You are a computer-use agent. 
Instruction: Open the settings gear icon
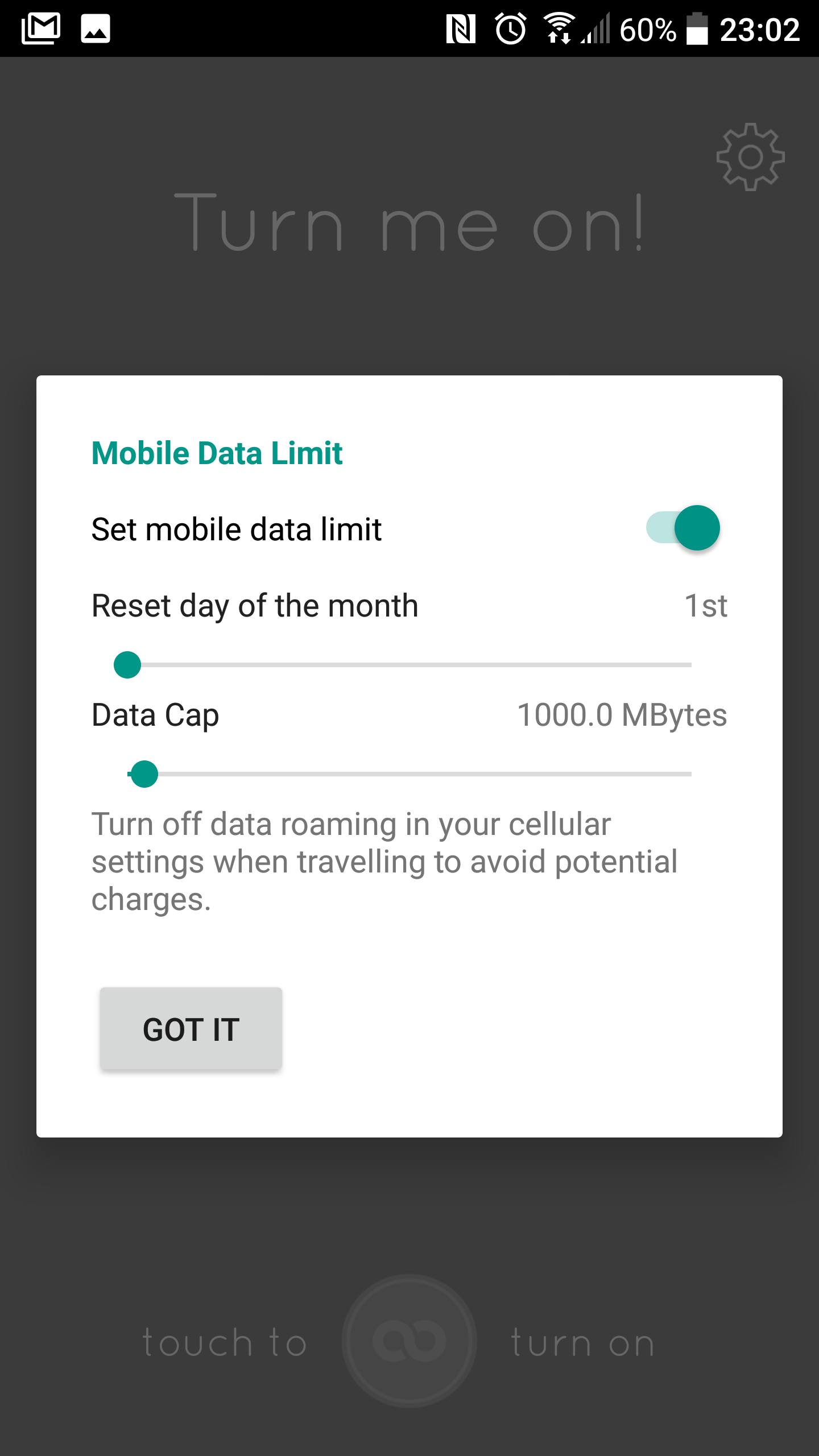(750, 156)
